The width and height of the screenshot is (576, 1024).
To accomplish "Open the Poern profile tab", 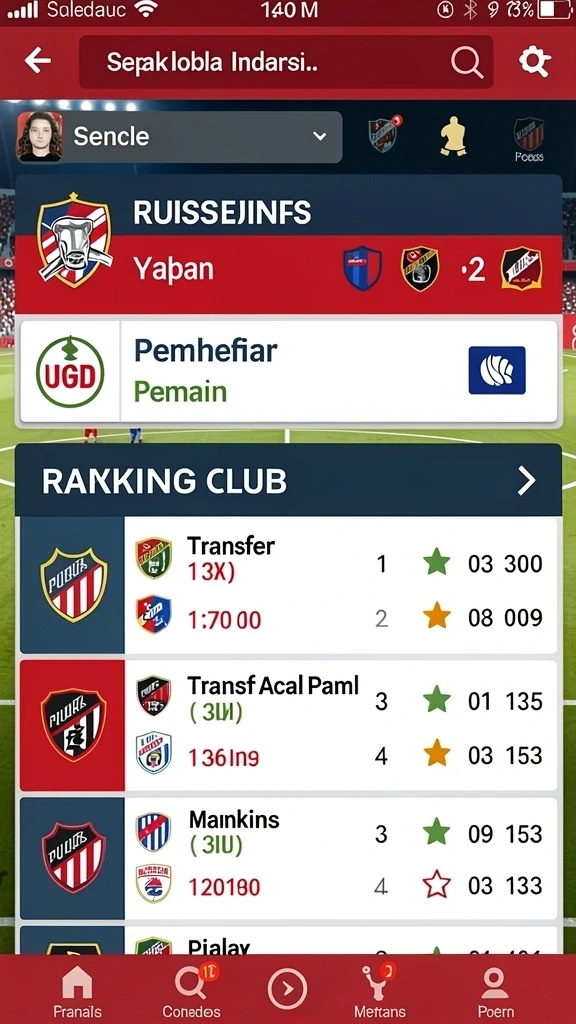I will tap(494, 991).
